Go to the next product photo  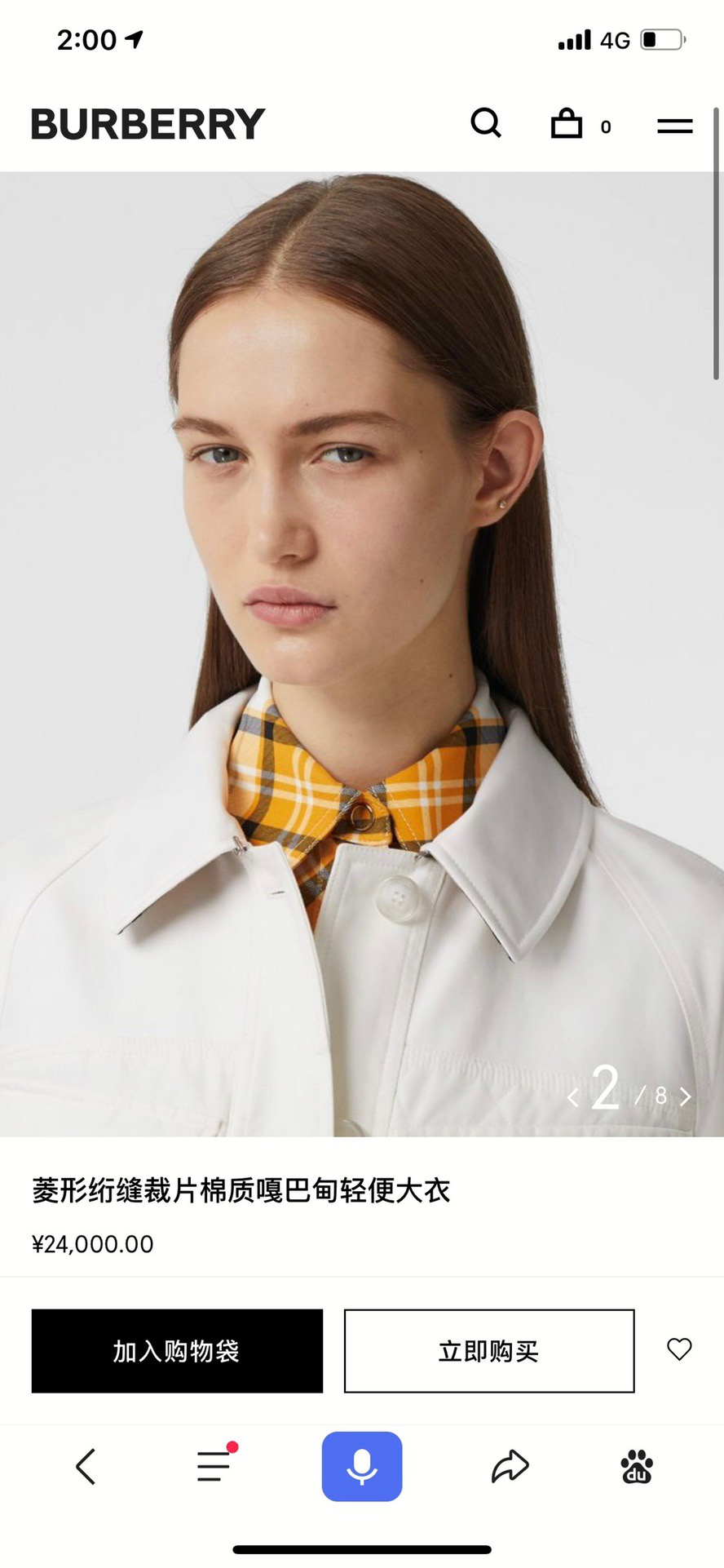tap(686, 1097)
